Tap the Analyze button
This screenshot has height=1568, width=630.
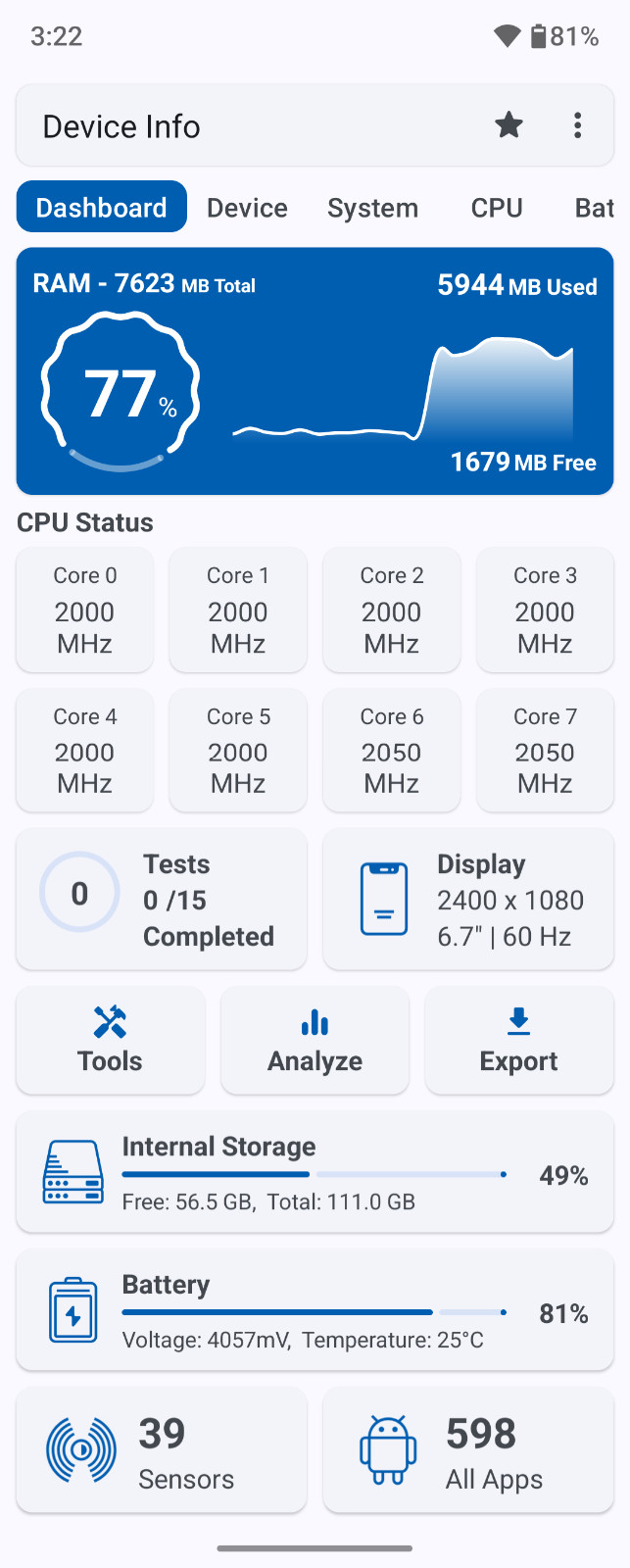pyautogui.click(x=315, y=1041)
